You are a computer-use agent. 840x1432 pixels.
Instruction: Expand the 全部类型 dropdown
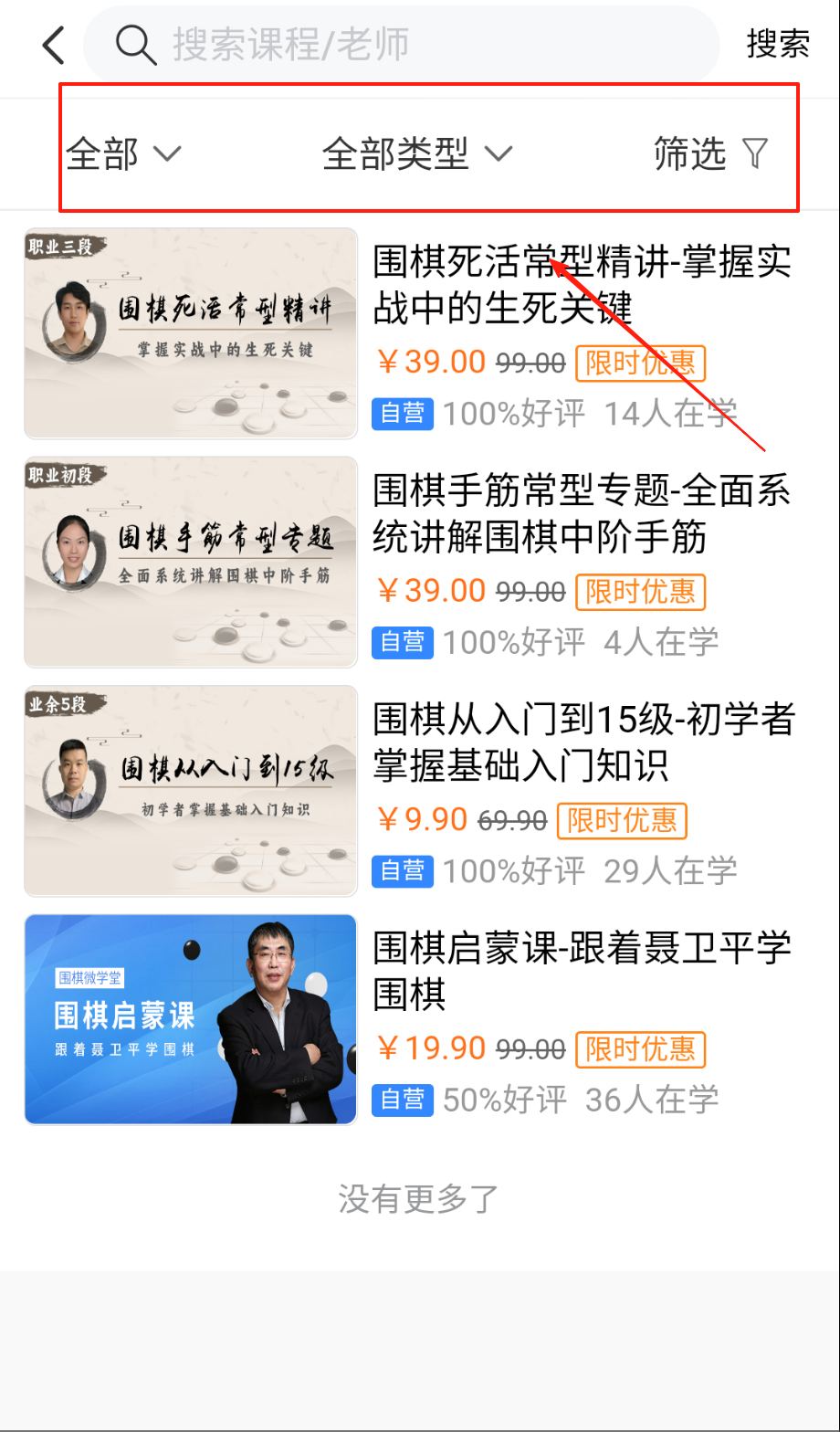[417, 153]
